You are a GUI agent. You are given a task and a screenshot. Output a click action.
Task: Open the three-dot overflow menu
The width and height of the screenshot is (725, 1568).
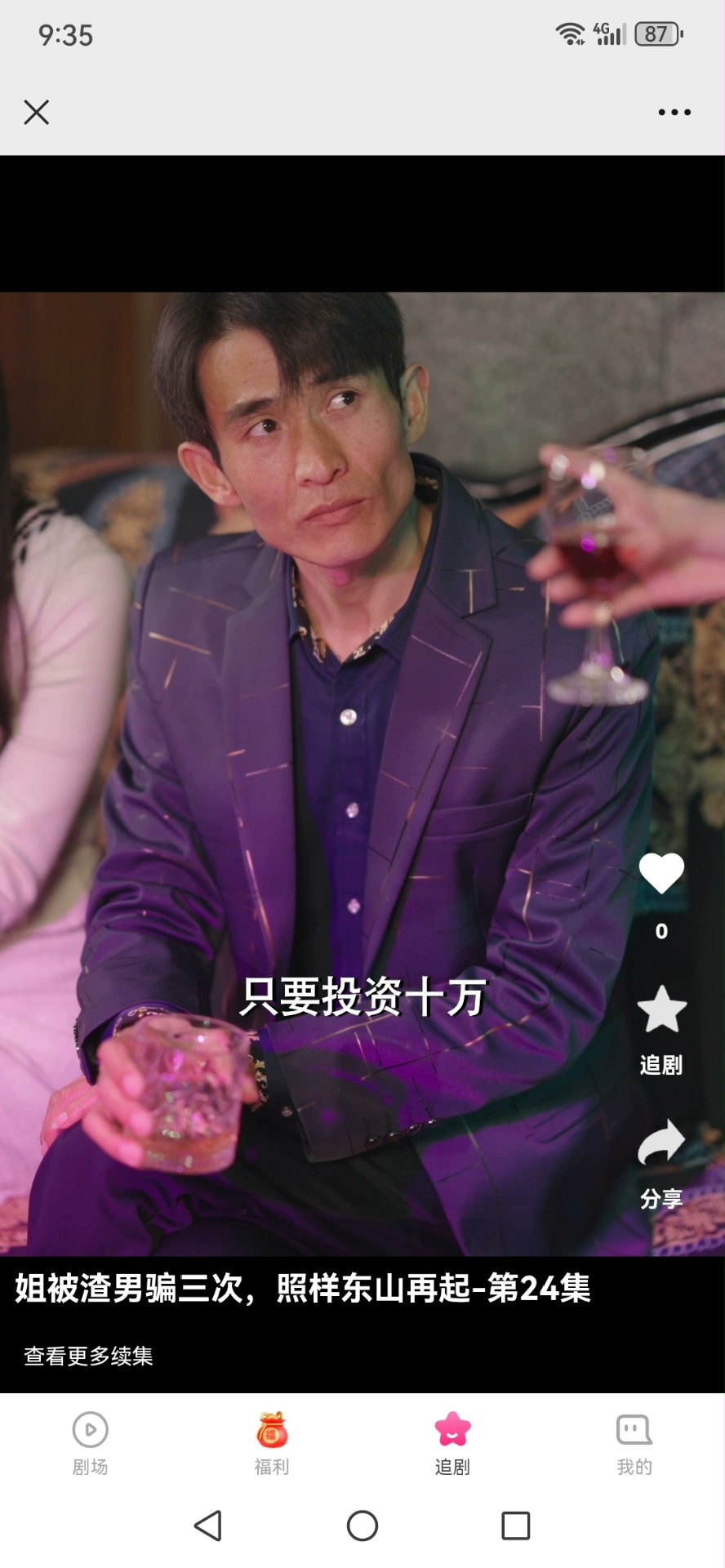674,112
